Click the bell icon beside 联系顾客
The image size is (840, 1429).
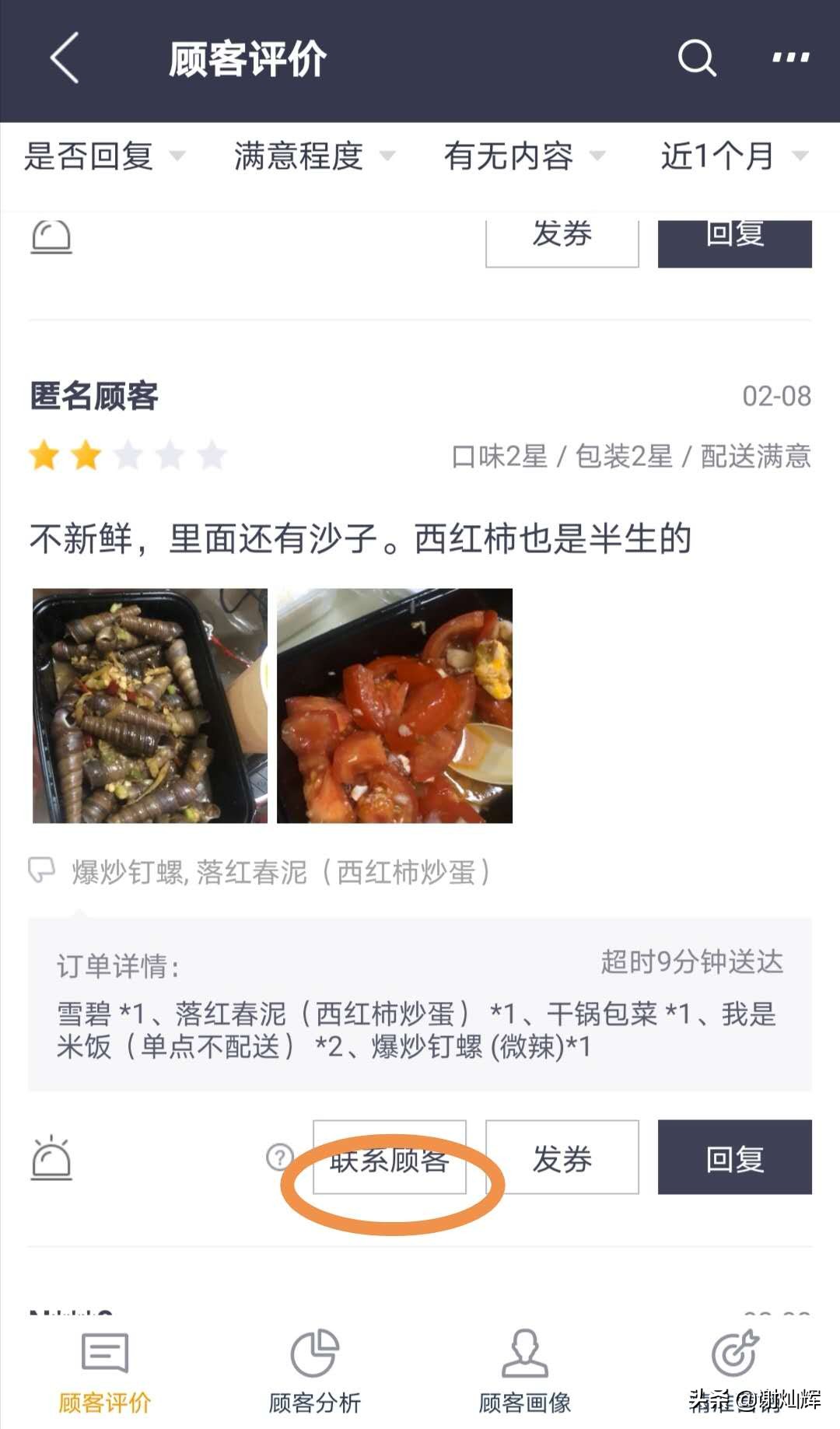tap(51, 1159)
